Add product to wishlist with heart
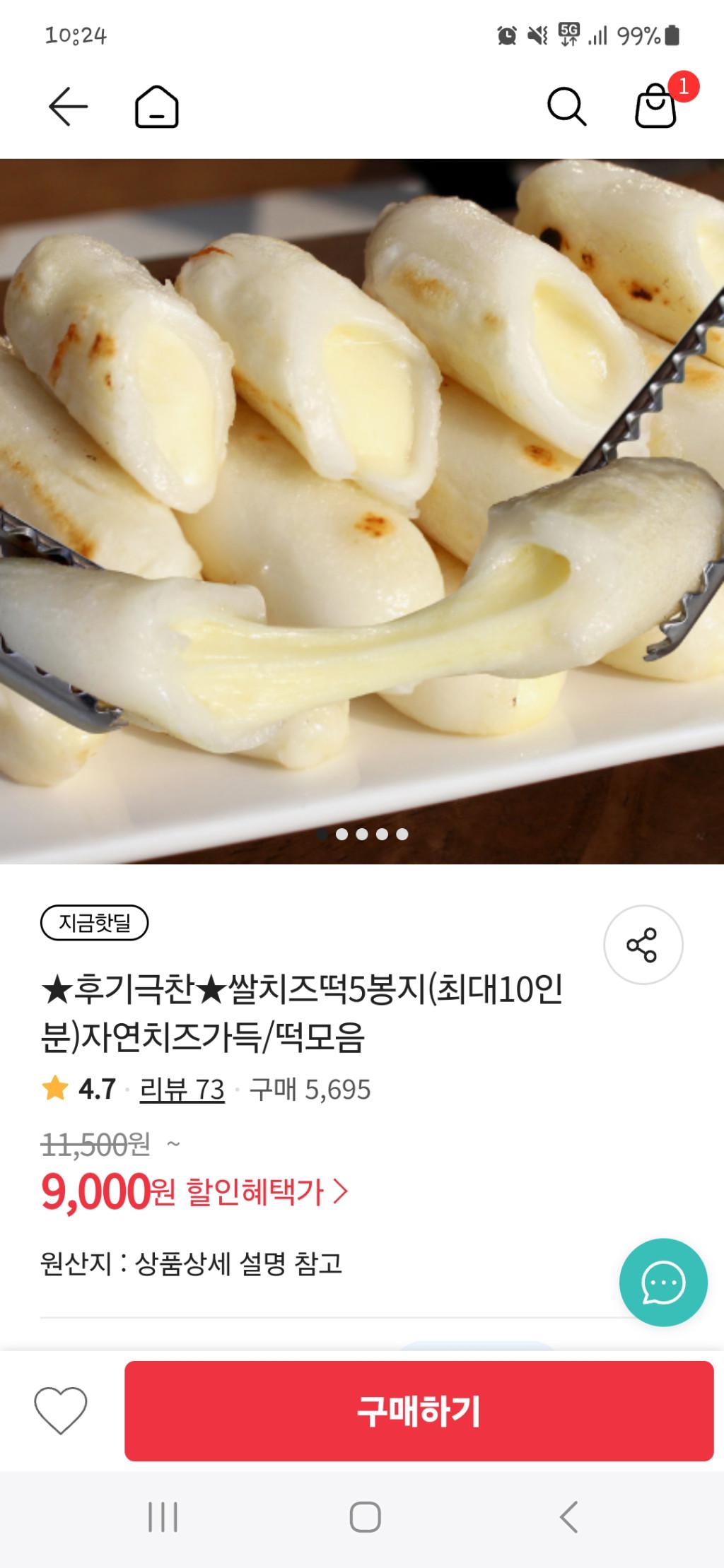 (x=61, y=1410)
